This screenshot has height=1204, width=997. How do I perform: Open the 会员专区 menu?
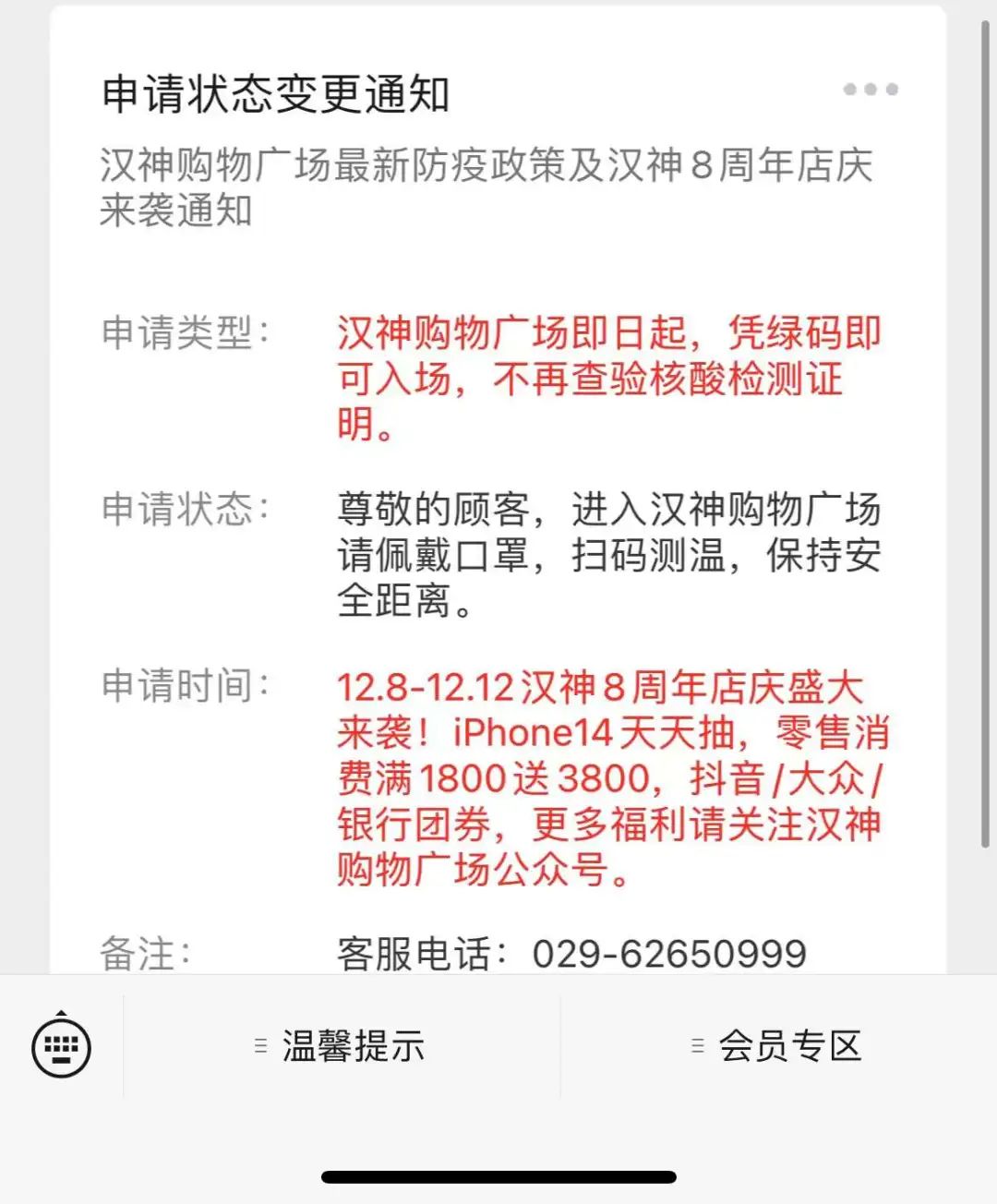point(778,1046)
